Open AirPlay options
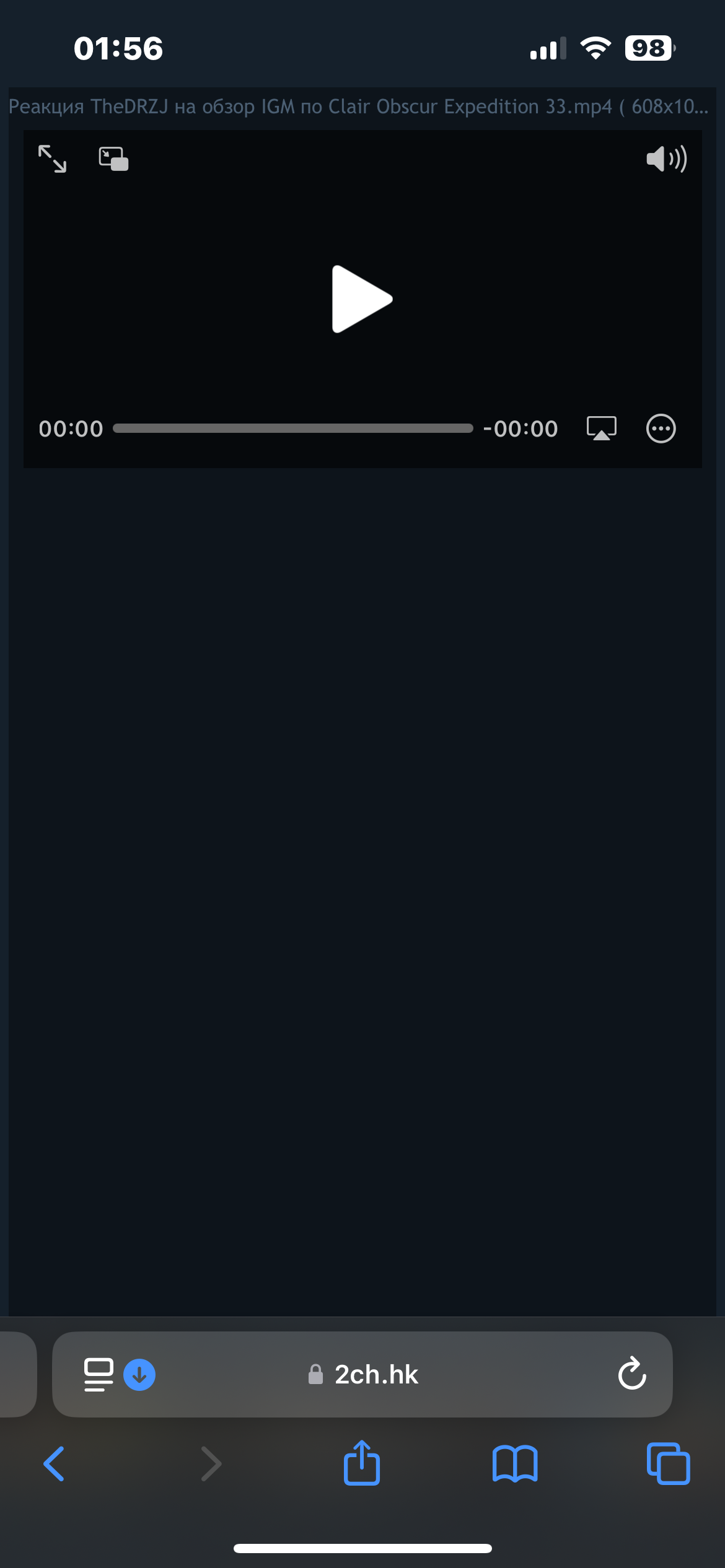This screenshot has height=1568, width=725. (x=601, y=428)
